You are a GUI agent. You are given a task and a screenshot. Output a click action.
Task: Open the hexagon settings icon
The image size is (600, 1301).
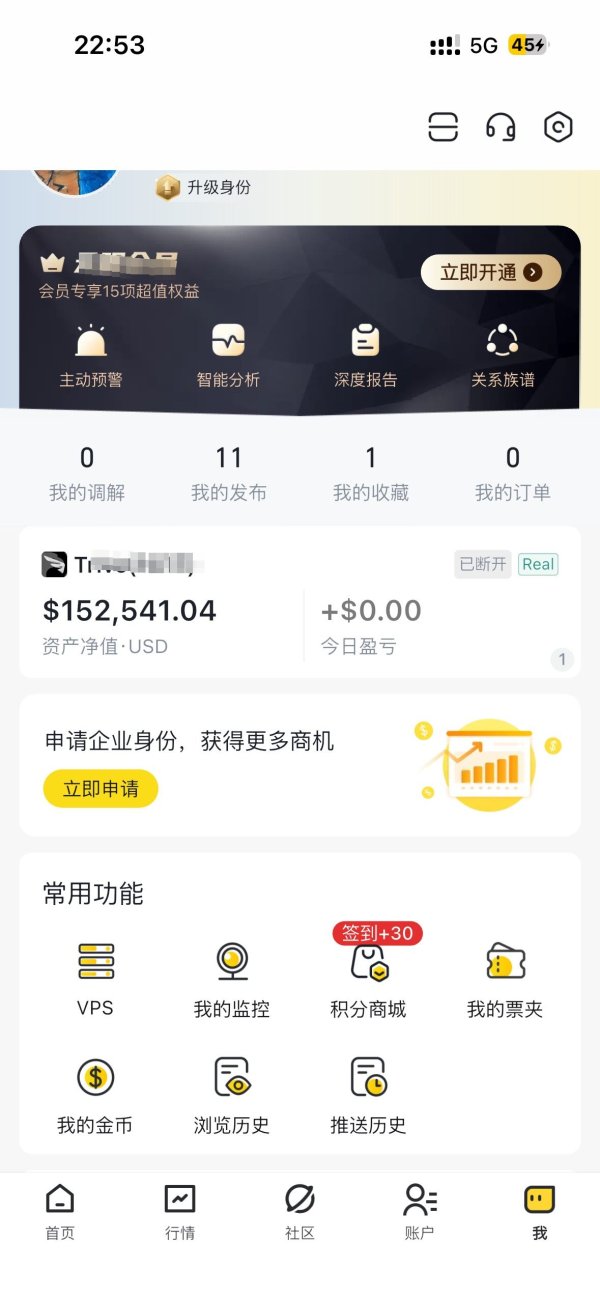coord(558,127)
